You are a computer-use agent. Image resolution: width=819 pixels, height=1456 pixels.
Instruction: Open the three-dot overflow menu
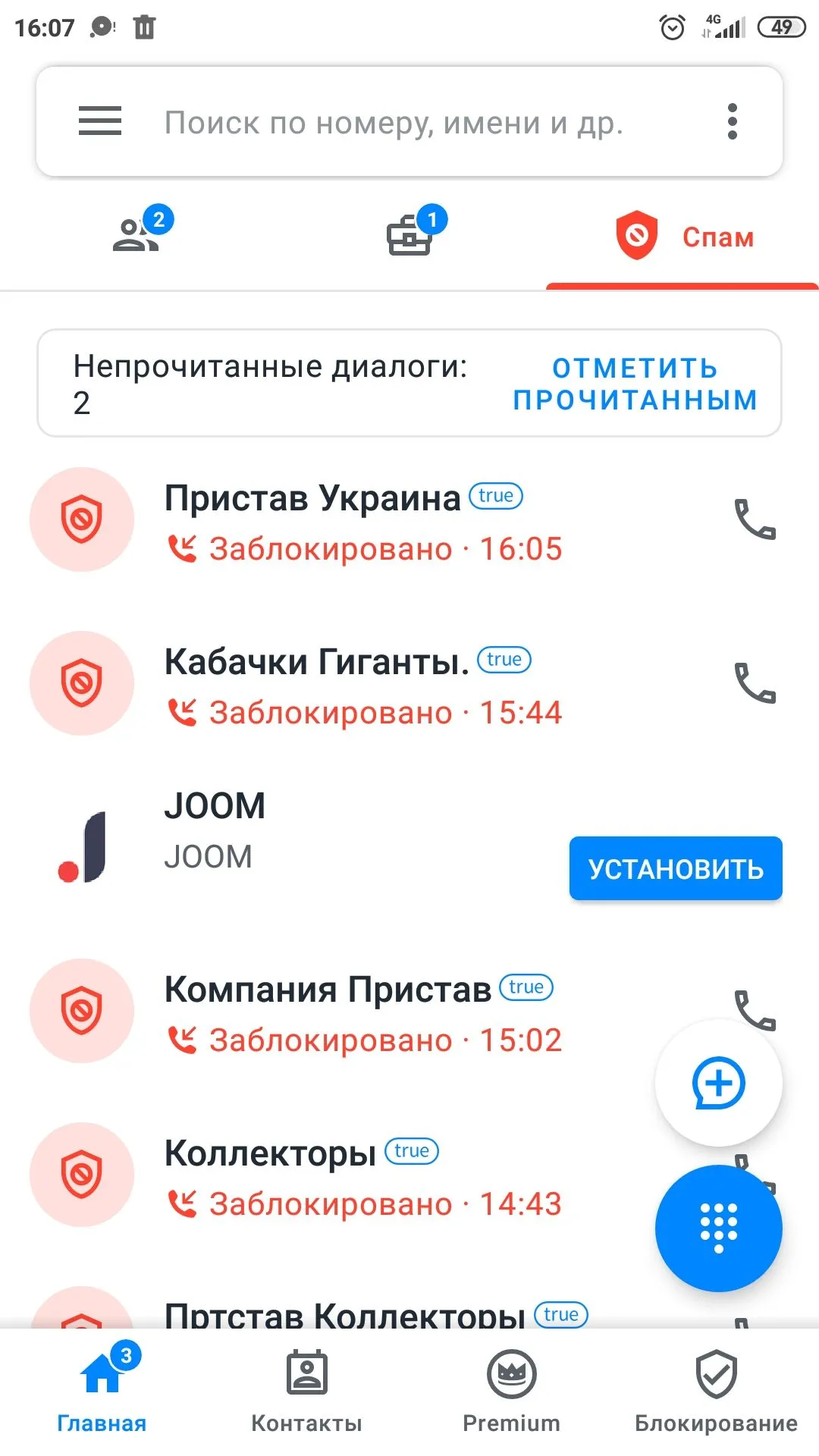[x=732, y=121]
